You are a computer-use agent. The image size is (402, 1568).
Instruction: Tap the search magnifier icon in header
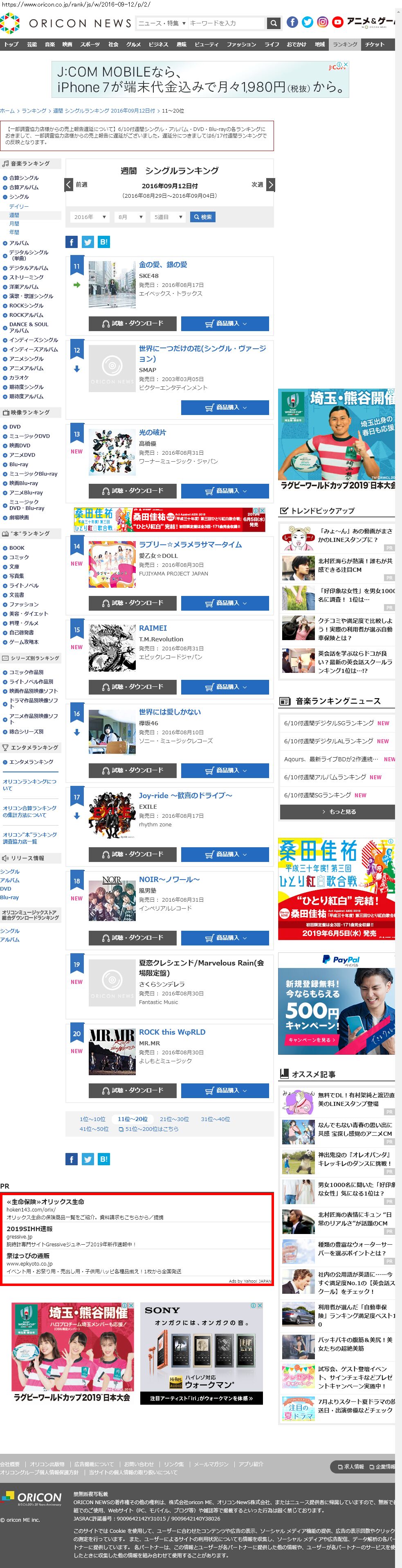coord(274,23)
